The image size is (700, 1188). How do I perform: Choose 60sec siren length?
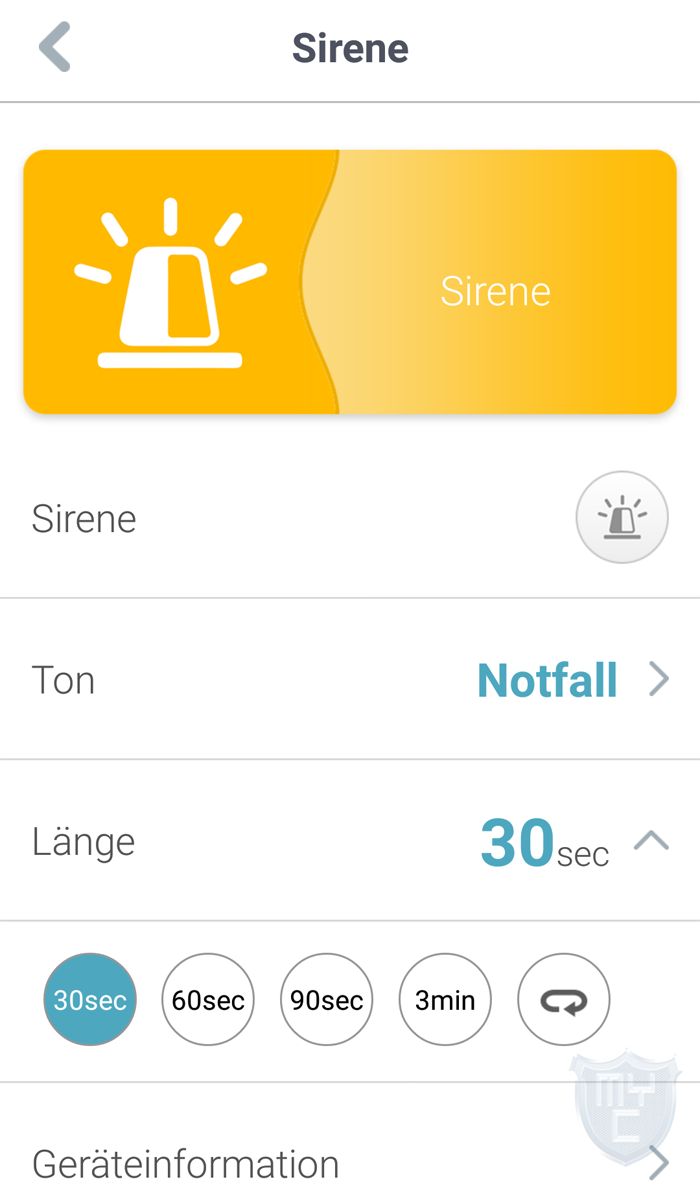coord(208,999)
